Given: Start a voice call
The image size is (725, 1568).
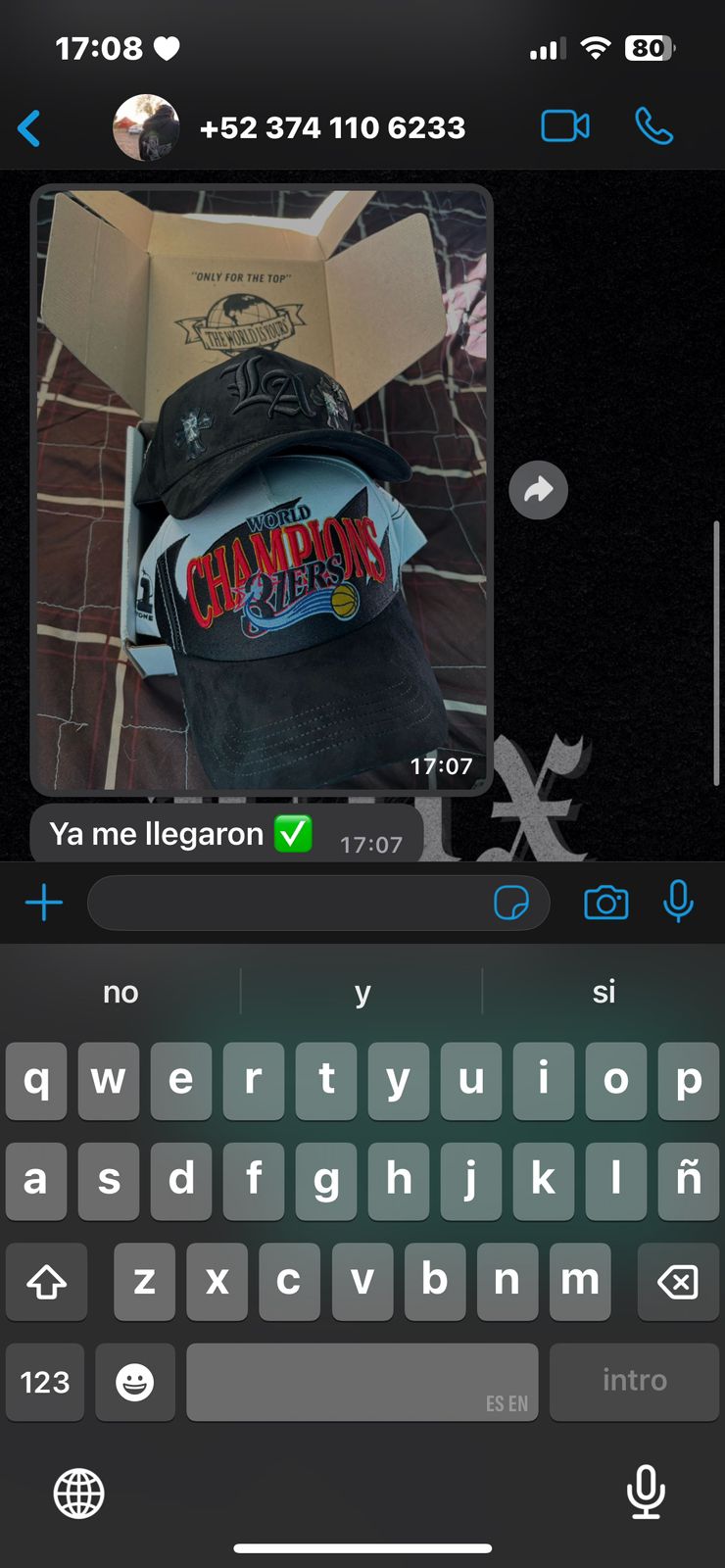Looking at the screenshot, I should (653, 126).
